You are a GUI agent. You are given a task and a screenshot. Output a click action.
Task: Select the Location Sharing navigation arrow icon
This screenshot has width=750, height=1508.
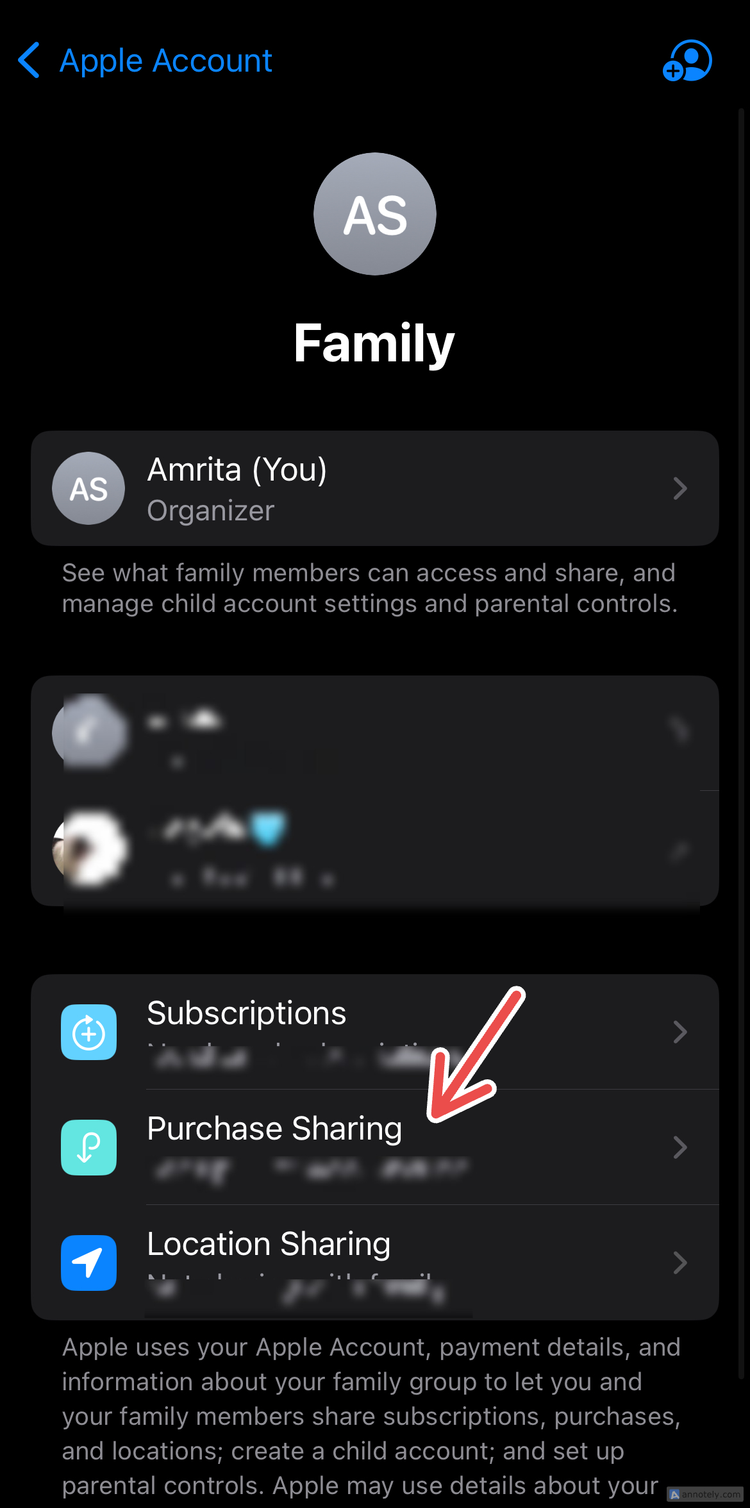(680, 1262)
